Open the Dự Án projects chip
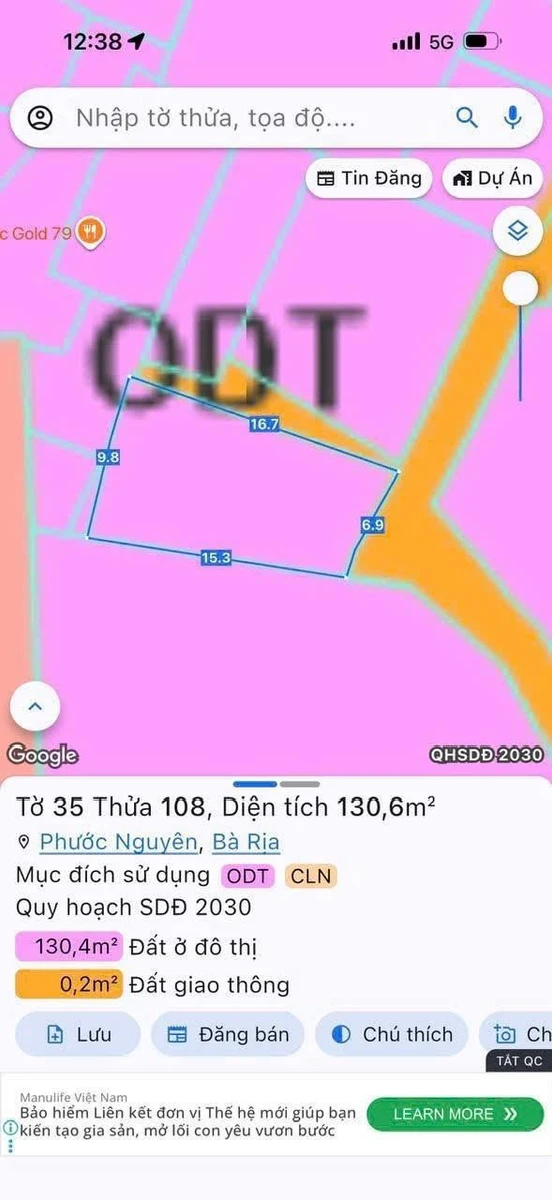This screenshot has height=1200, width=552. point(492,179)
